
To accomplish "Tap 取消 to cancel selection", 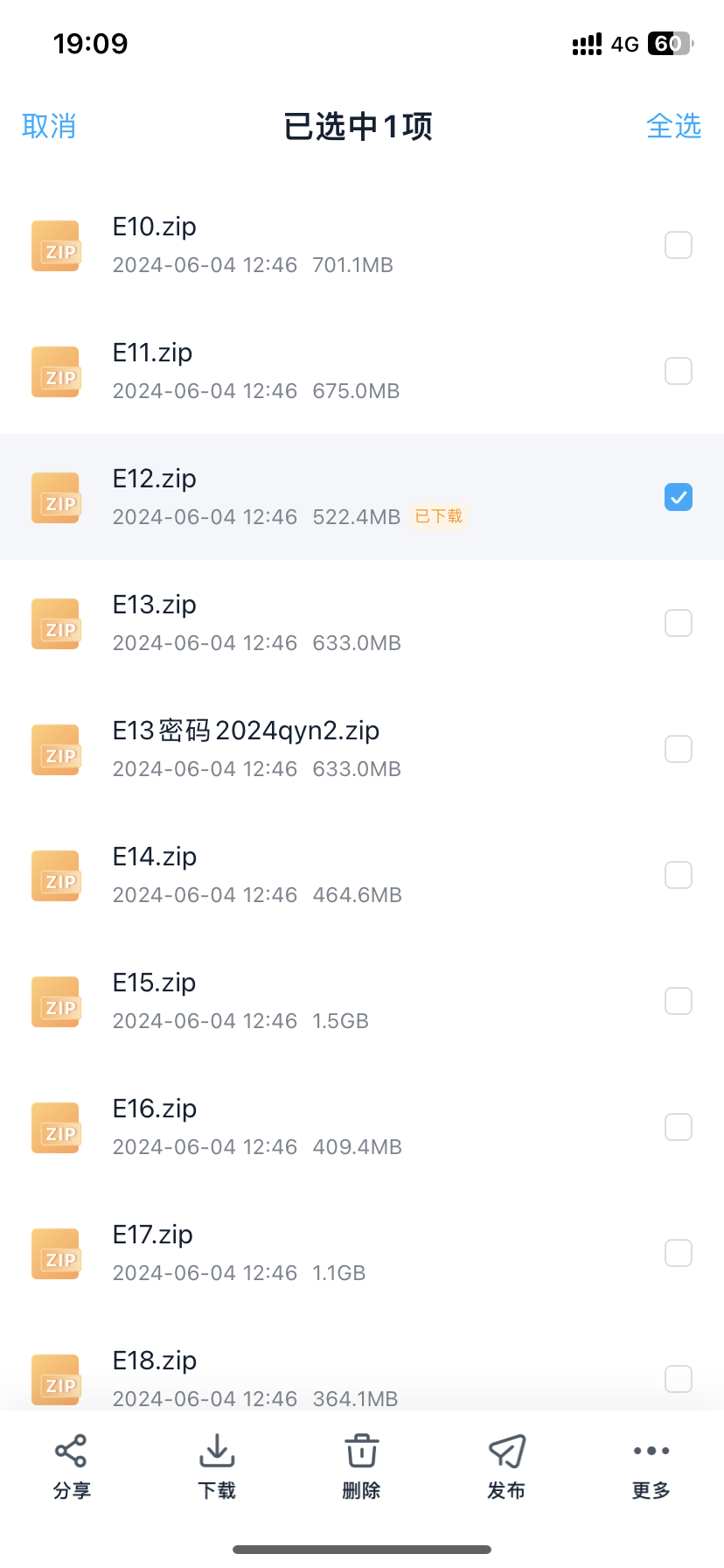I will 49,126.
